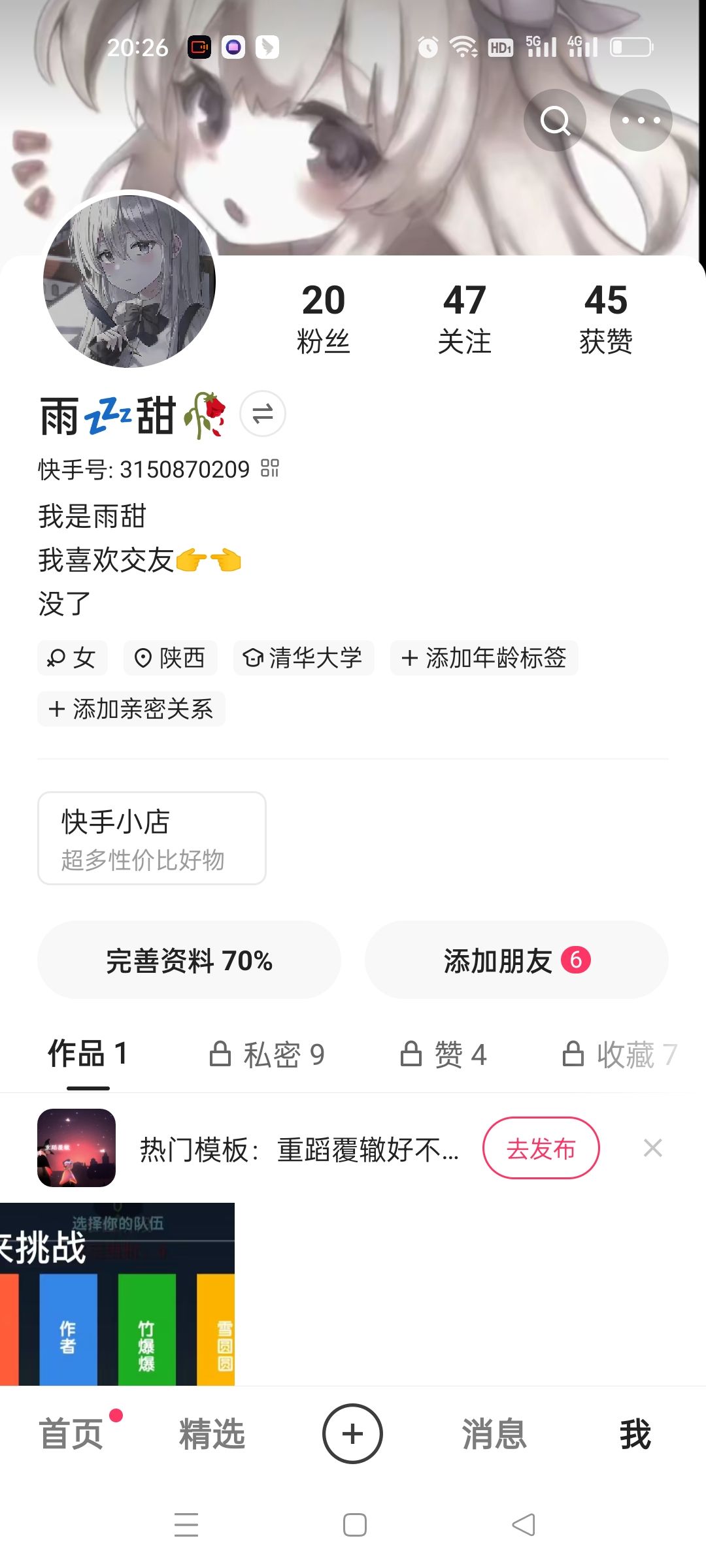Dismiss the 热门模板 banner

click(652, 1148)
